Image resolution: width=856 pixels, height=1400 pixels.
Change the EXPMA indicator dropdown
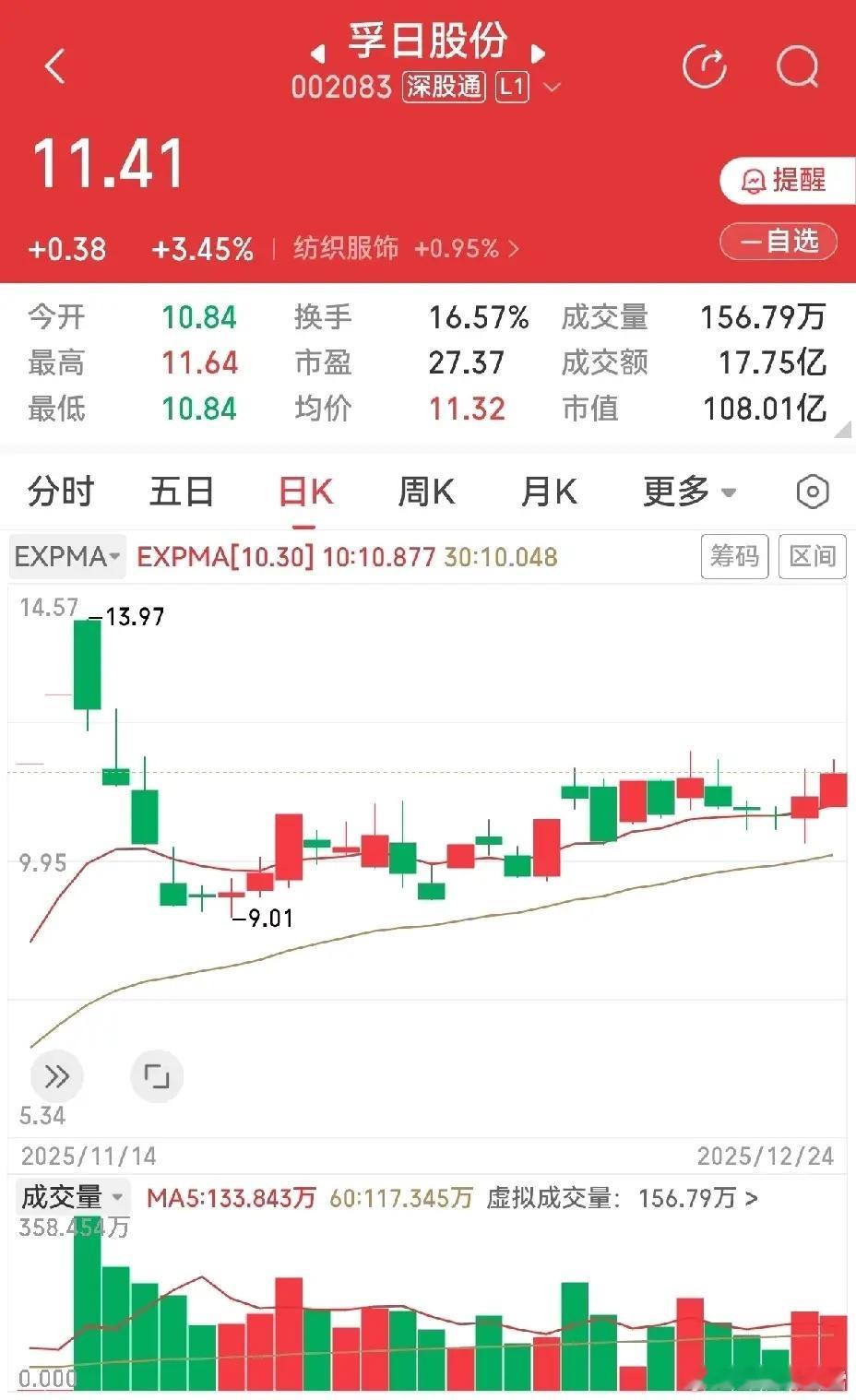(x=67, y=556)
